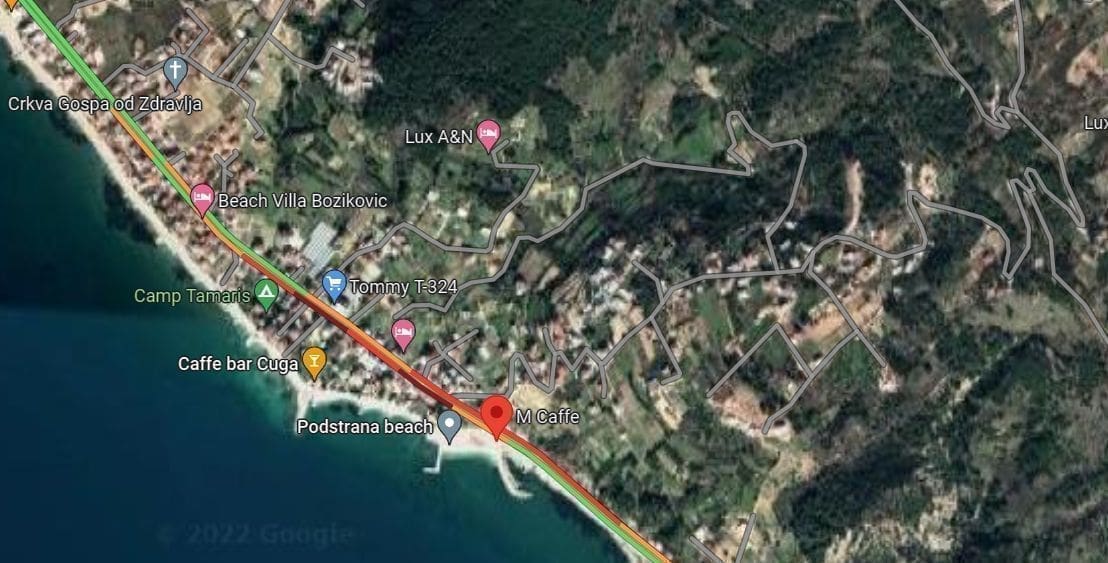This screenshot has width=1108, height=563.
Task: Select the Camp Tamaris campground marker
Action: [266, 293]
